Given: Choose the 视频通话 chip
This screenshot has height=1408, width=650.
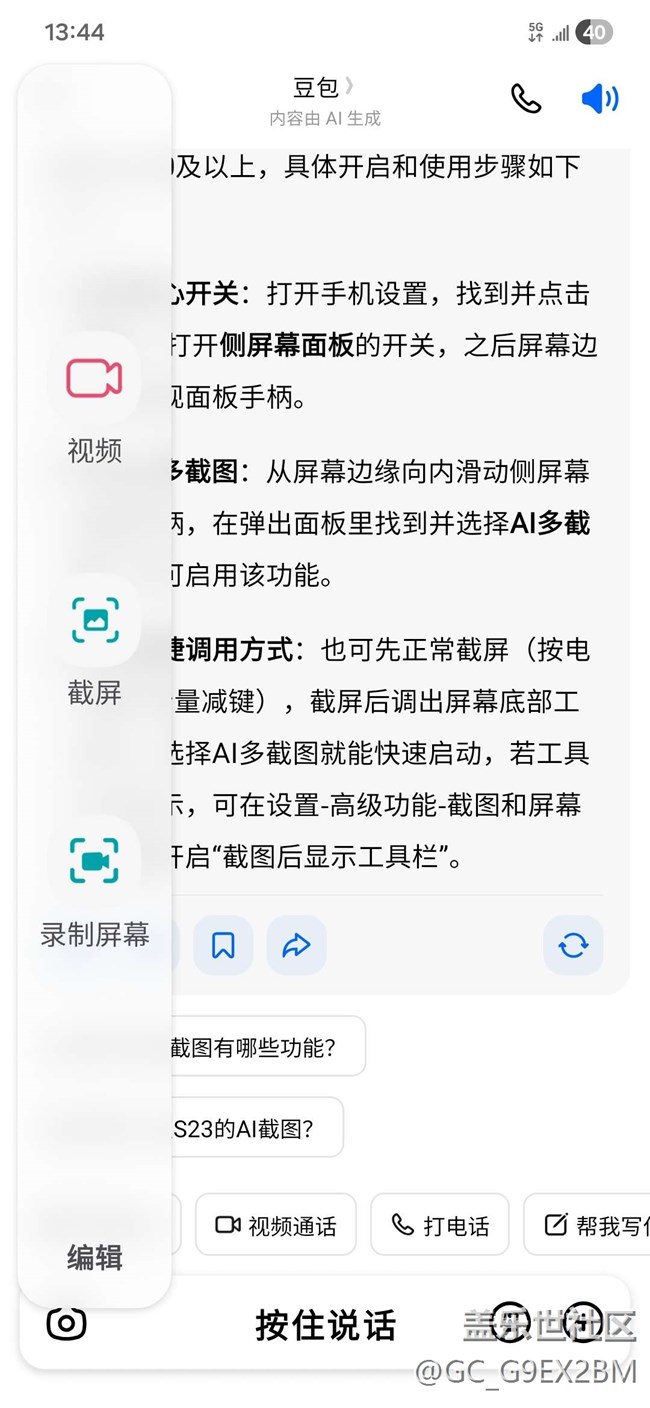Looking at the screenshot, I should (x=275, y=1225).
